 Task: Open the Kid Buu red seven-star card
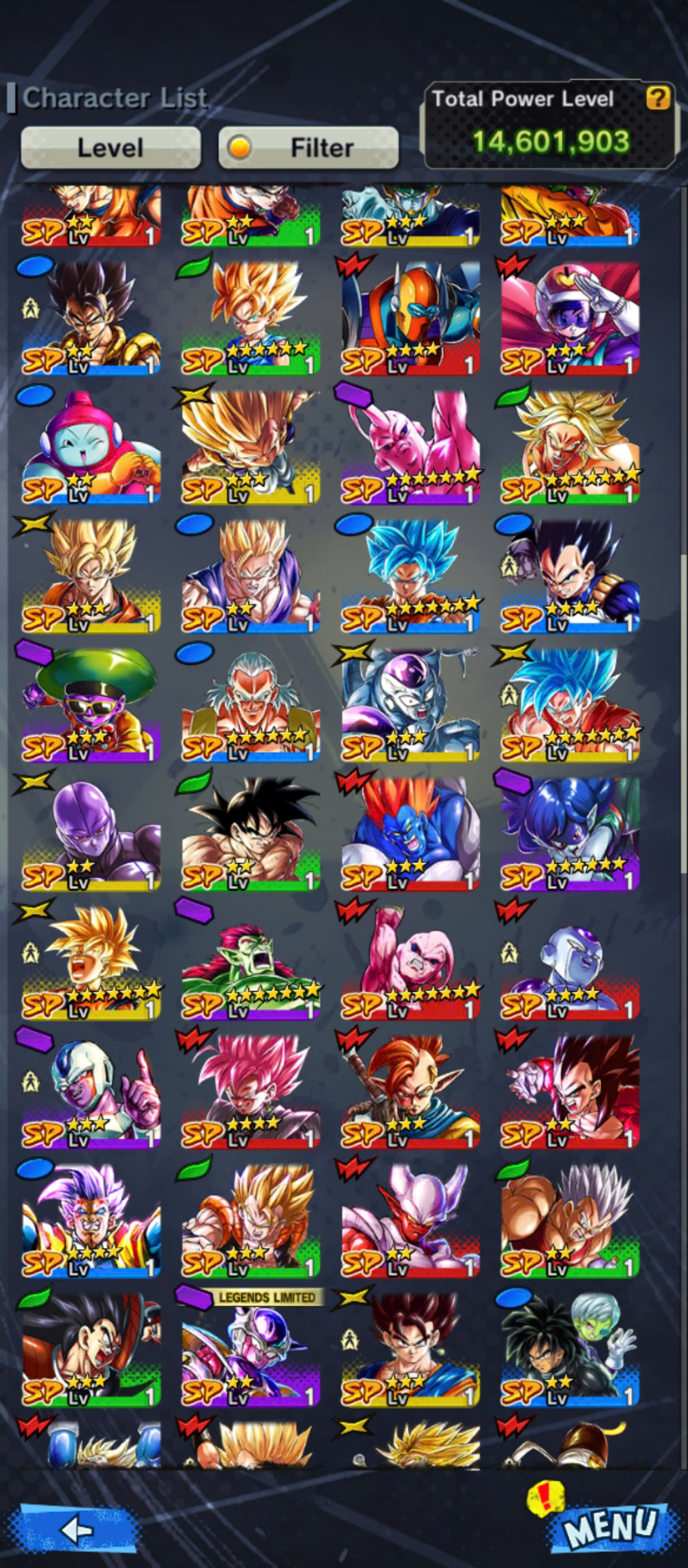410,963
